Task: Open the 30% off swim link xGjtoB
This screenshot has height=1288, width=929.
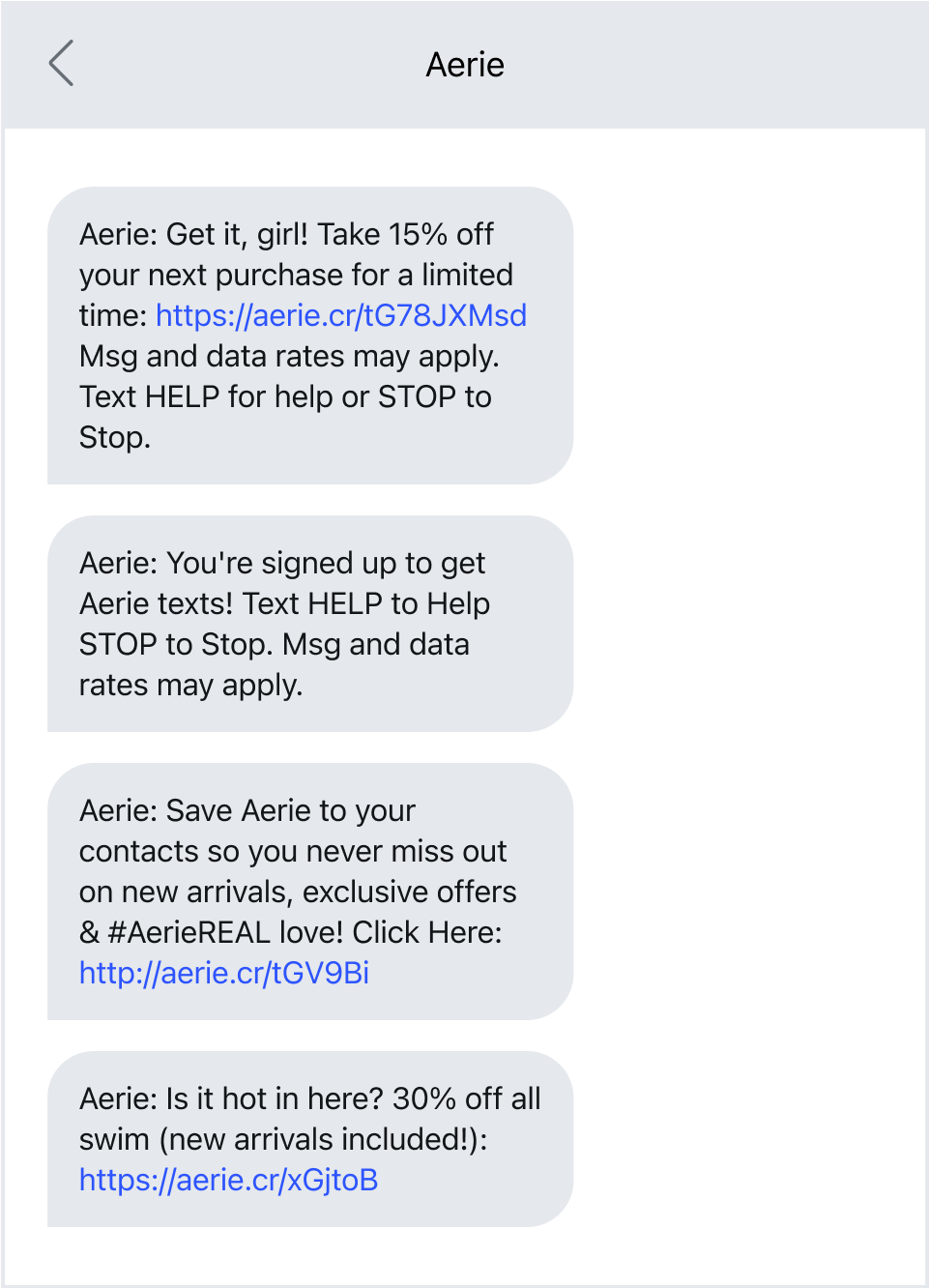Action: [x=228, y=1180]
